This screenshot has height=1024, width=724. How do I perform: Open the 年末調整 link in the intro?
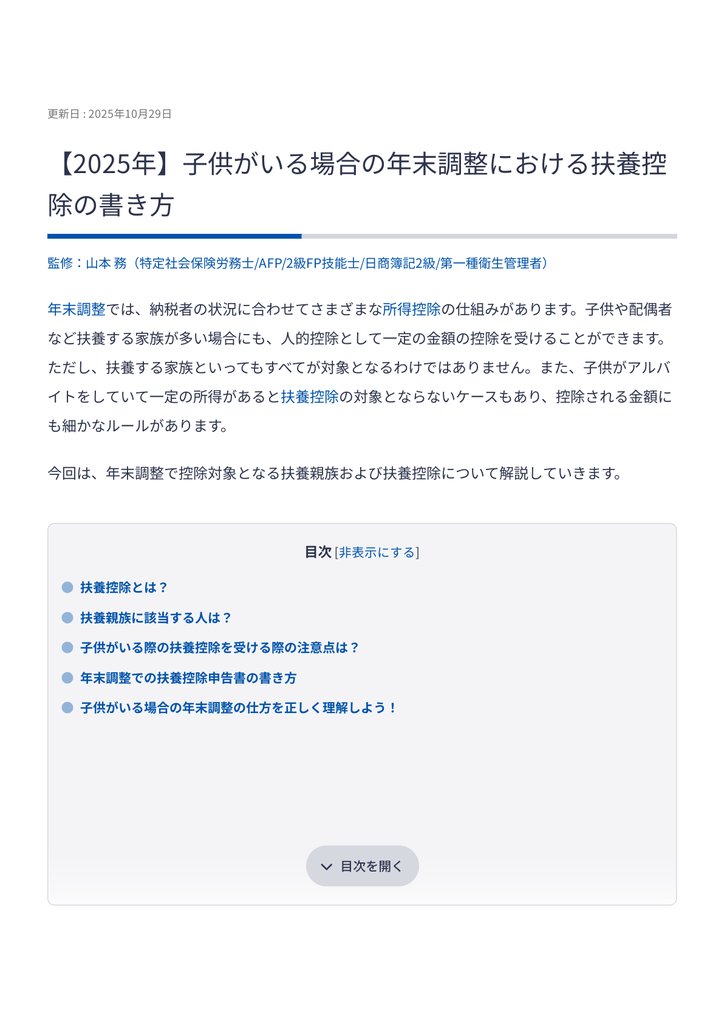(x=76, y=309)
